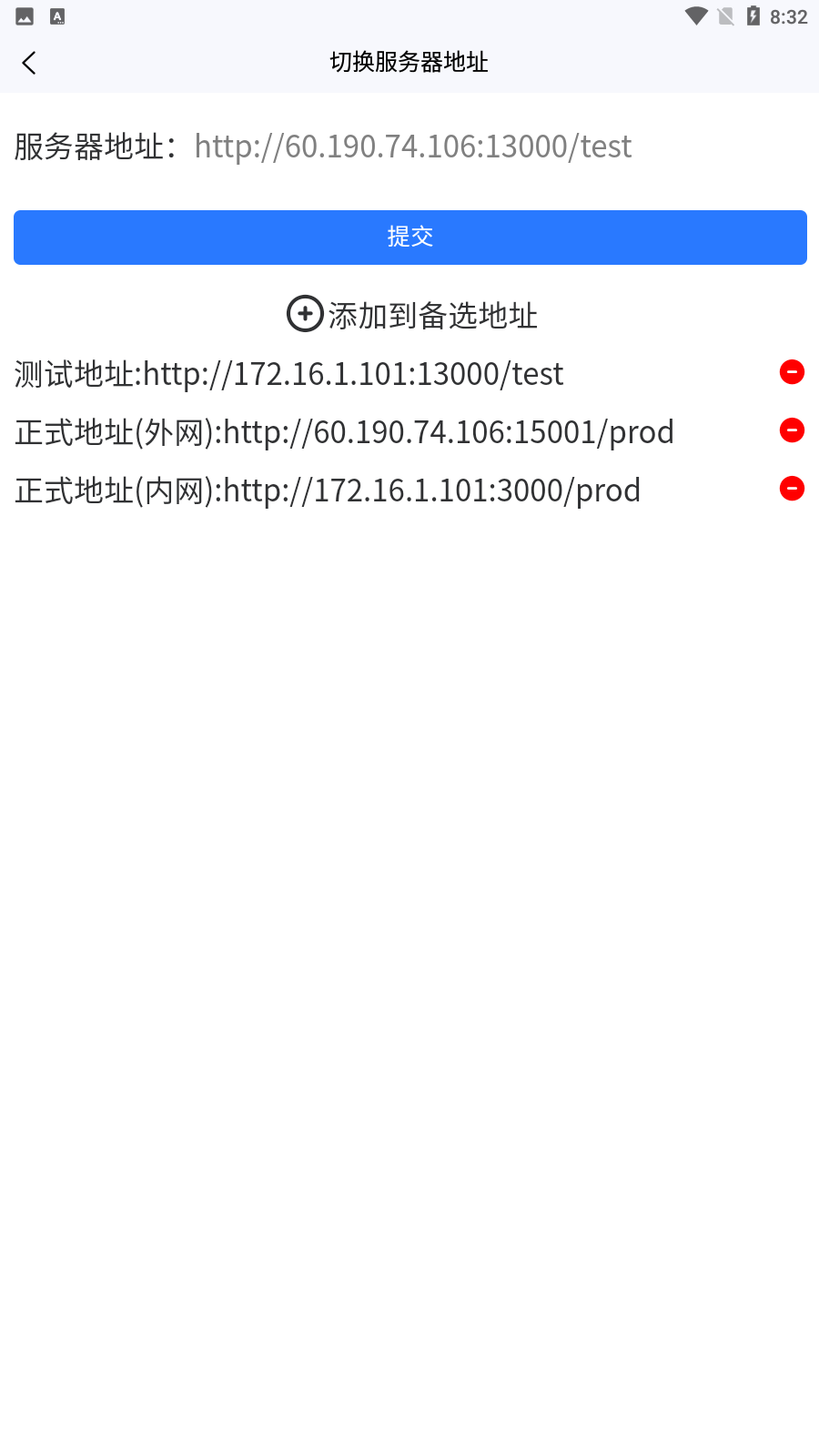Remove 正式地址(内网) using its red minus icon
Image resolution: width=819 pixels, height=1456 pixels.
pyautogui.click(x=792, y=489)
